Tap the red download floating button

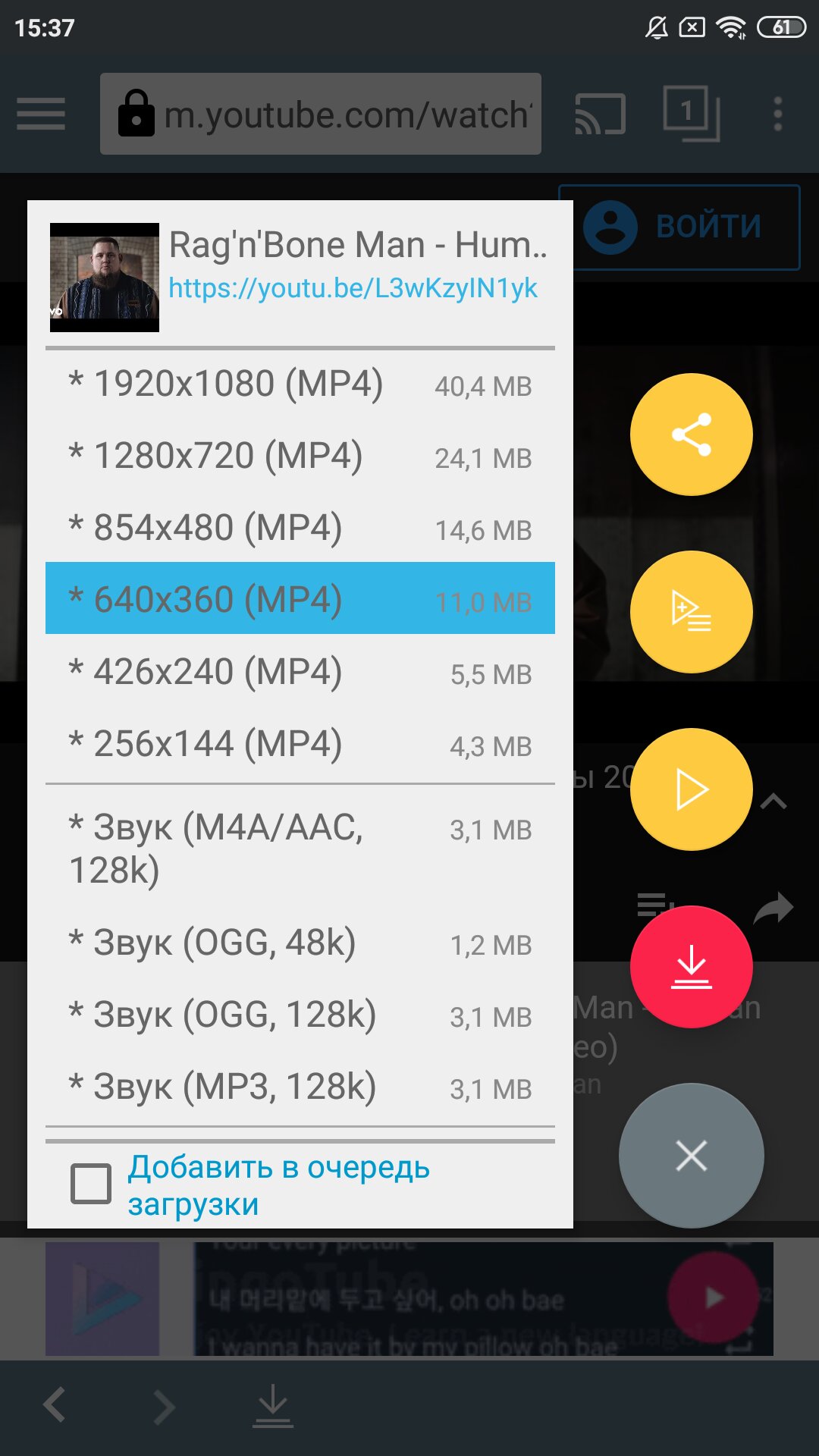pos(692,967)
